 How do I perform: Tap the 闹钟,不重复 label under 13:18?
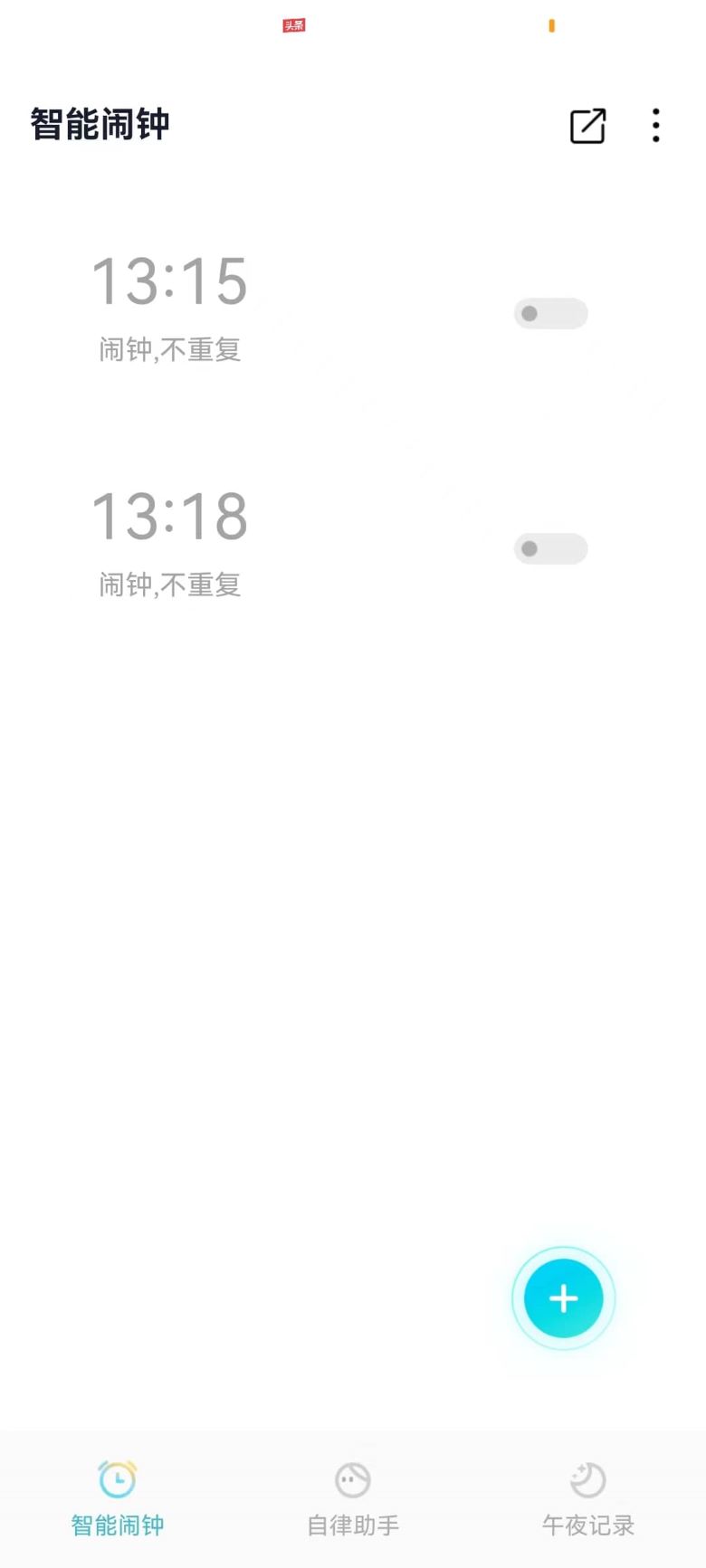(170, 586)
